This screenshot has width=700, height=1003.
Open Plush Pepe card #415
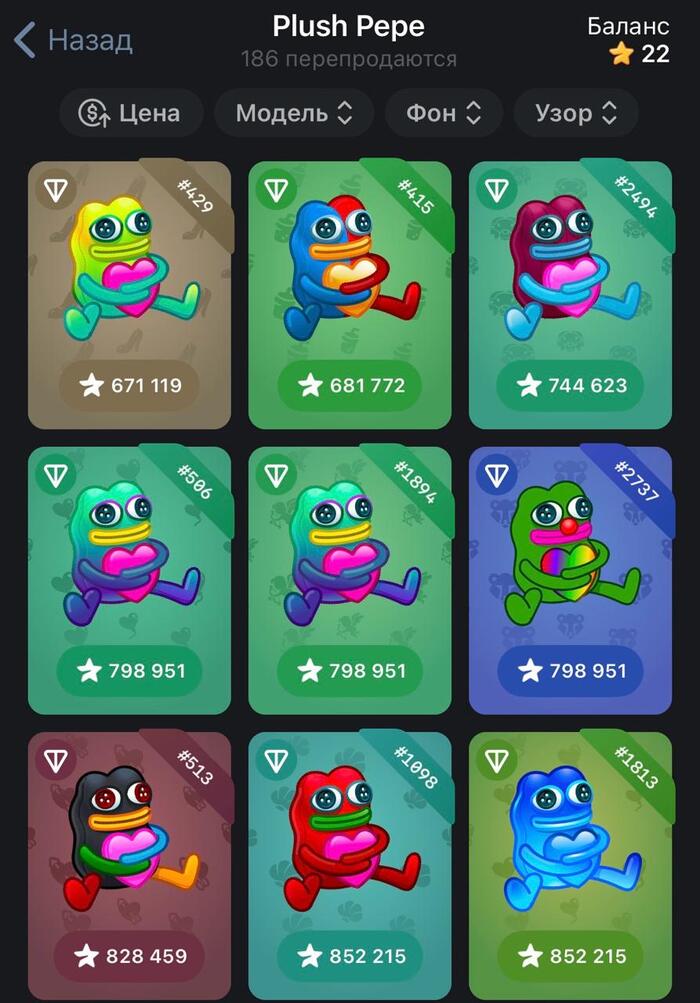point(349,280)
